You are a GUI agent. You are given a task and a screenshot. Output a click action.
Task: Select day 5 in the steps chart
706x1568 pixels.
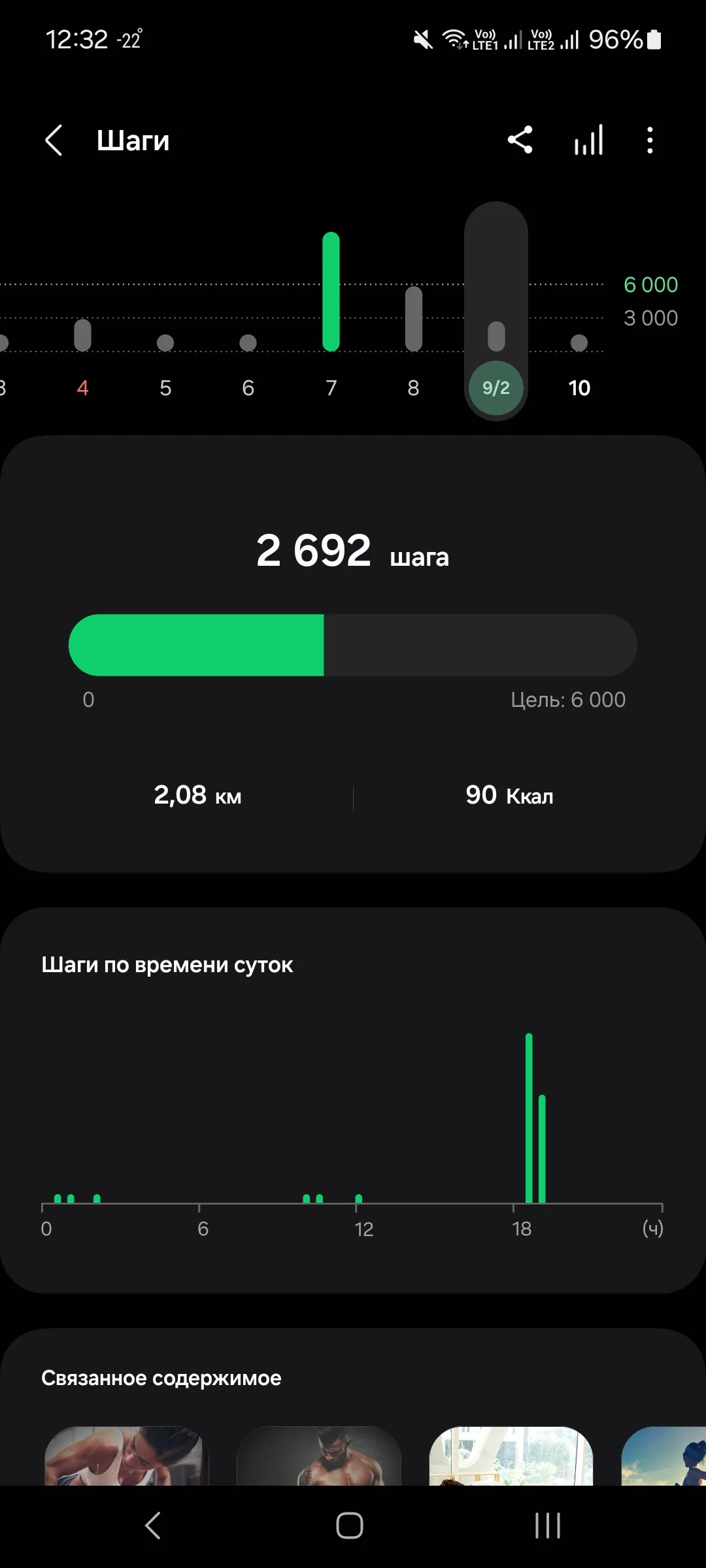click(x=165, y=387)
